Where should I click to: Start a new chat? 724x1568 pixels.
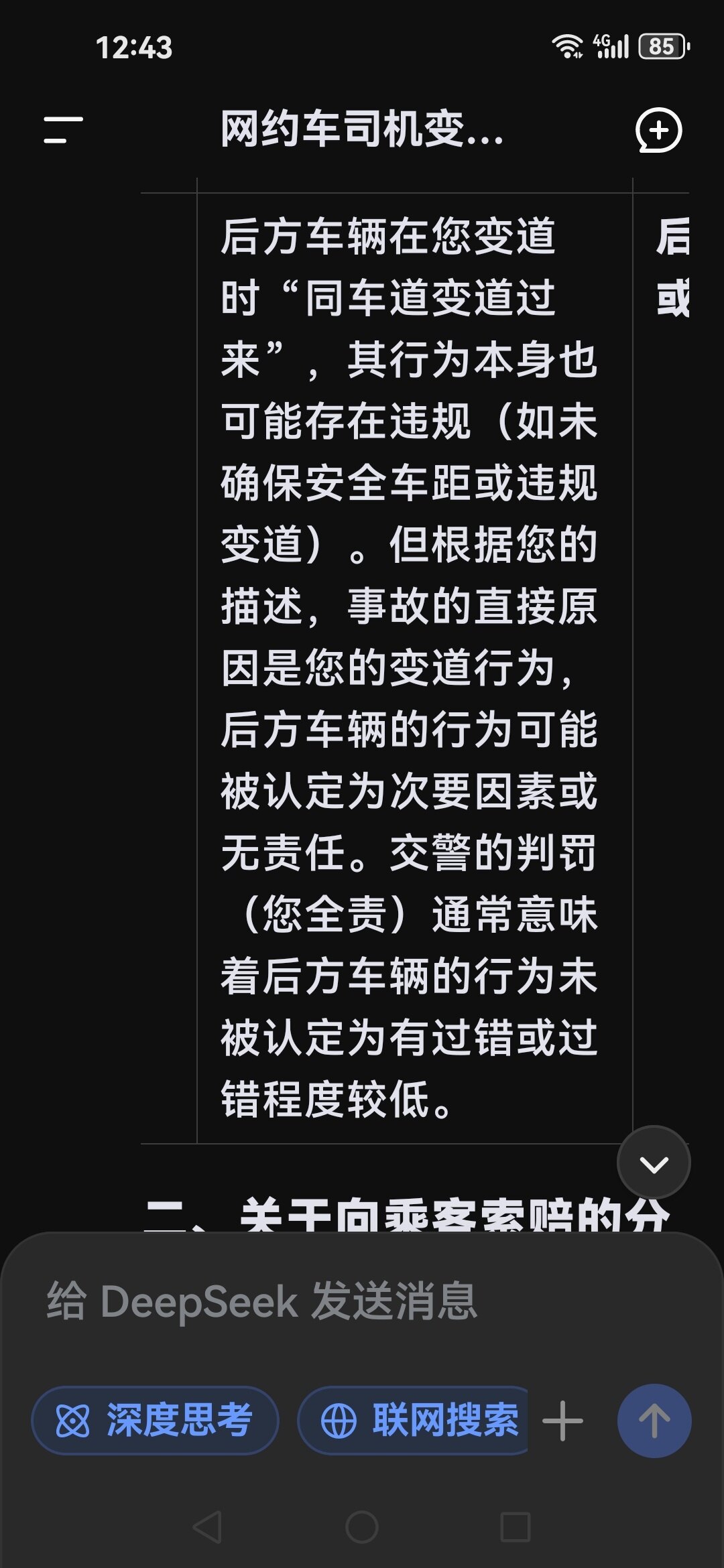[658, 130]
